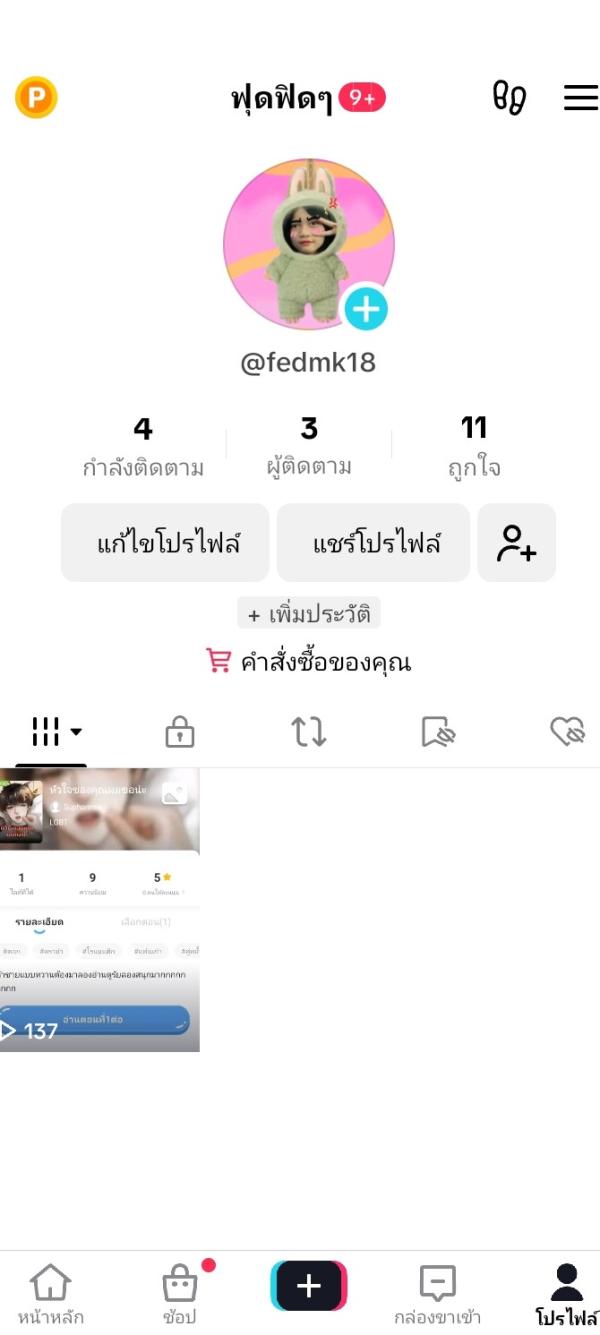Tap แก้ไขโปรไฟล์ to edit profile

coord(165,543)
